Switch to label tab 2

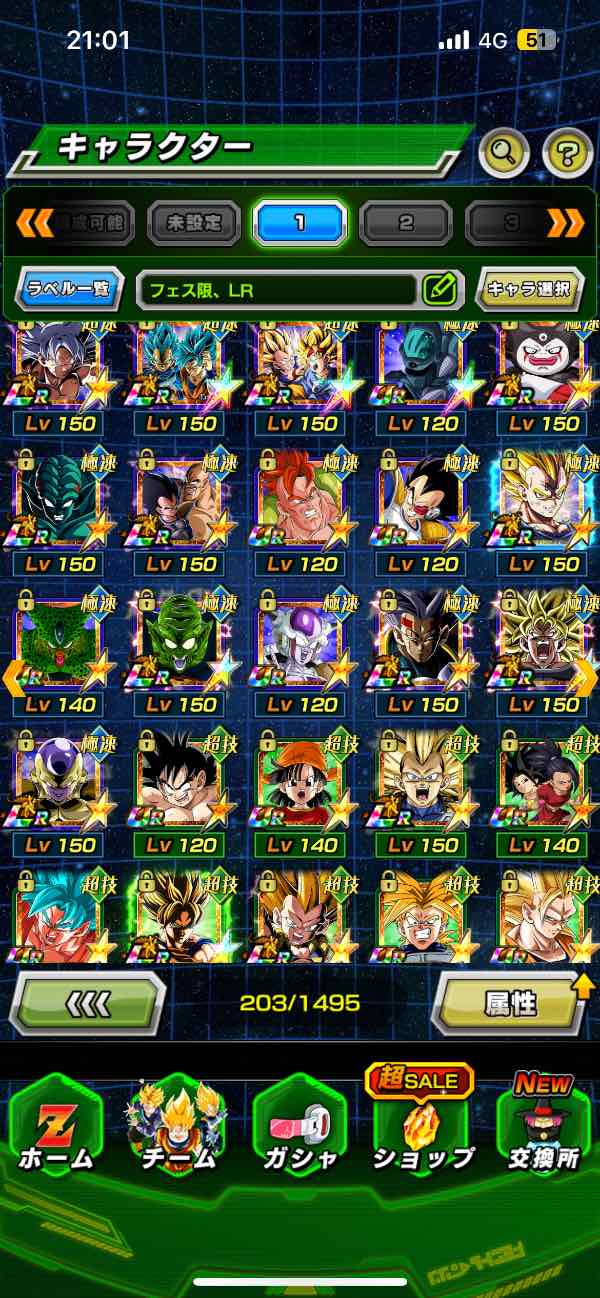coord(406,223)
